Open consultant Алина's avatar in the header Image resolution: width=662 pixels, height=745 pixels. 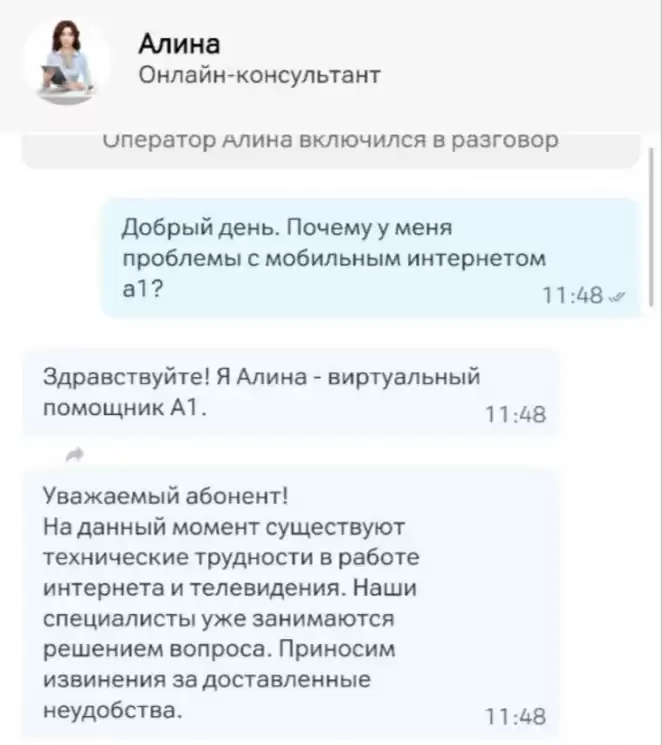pos(68,59)
